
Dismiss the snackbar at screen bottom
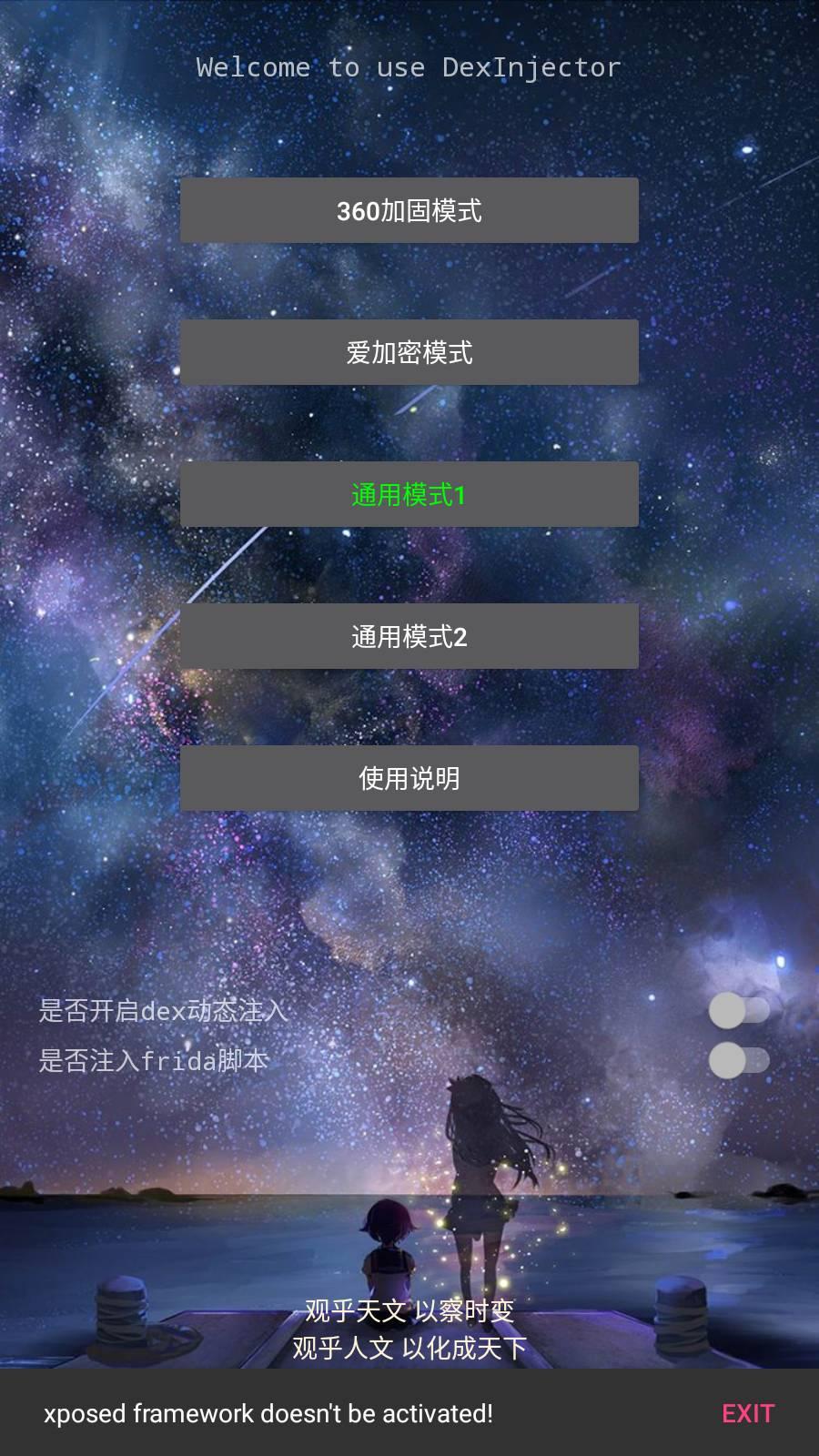(409, 1414)
